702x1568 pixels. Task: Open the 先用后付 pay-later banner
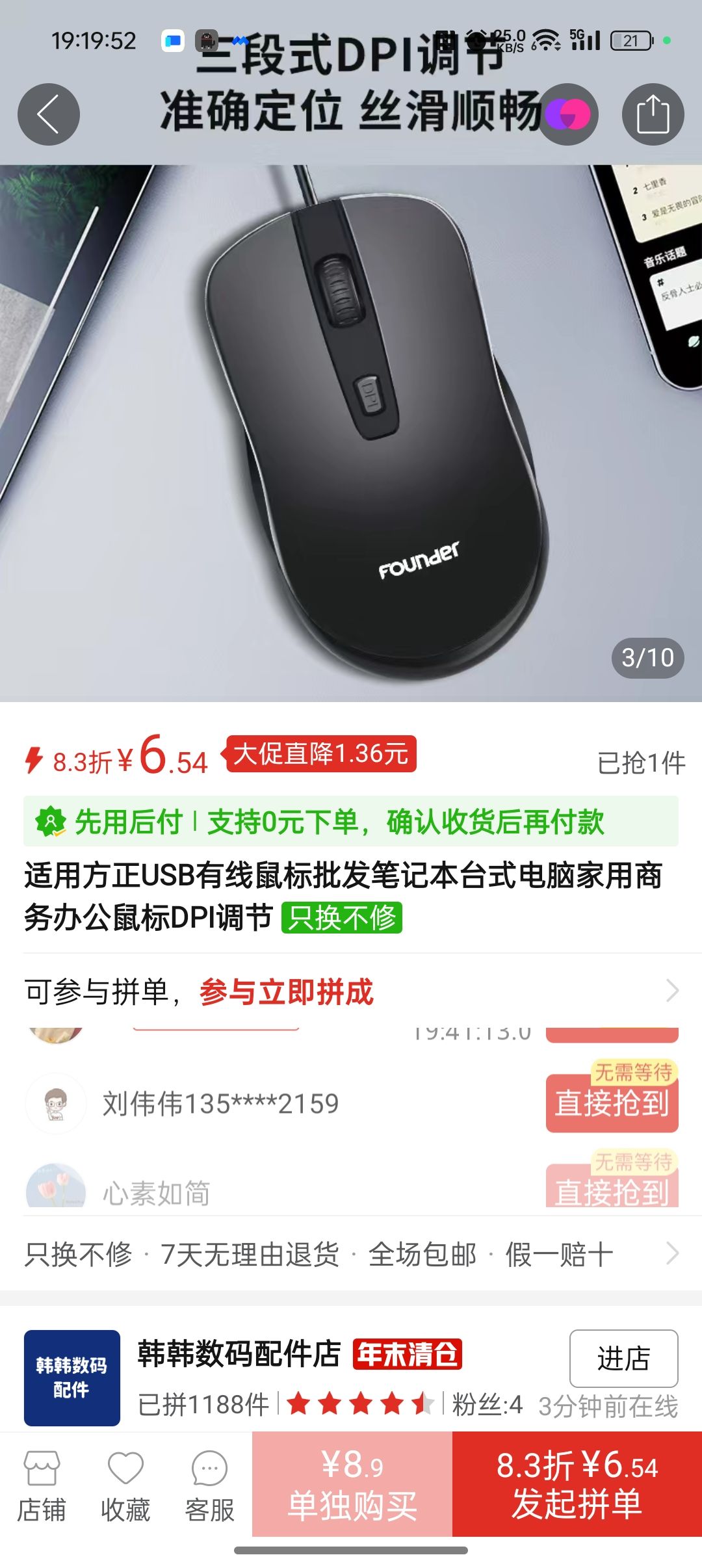(351, 822)
